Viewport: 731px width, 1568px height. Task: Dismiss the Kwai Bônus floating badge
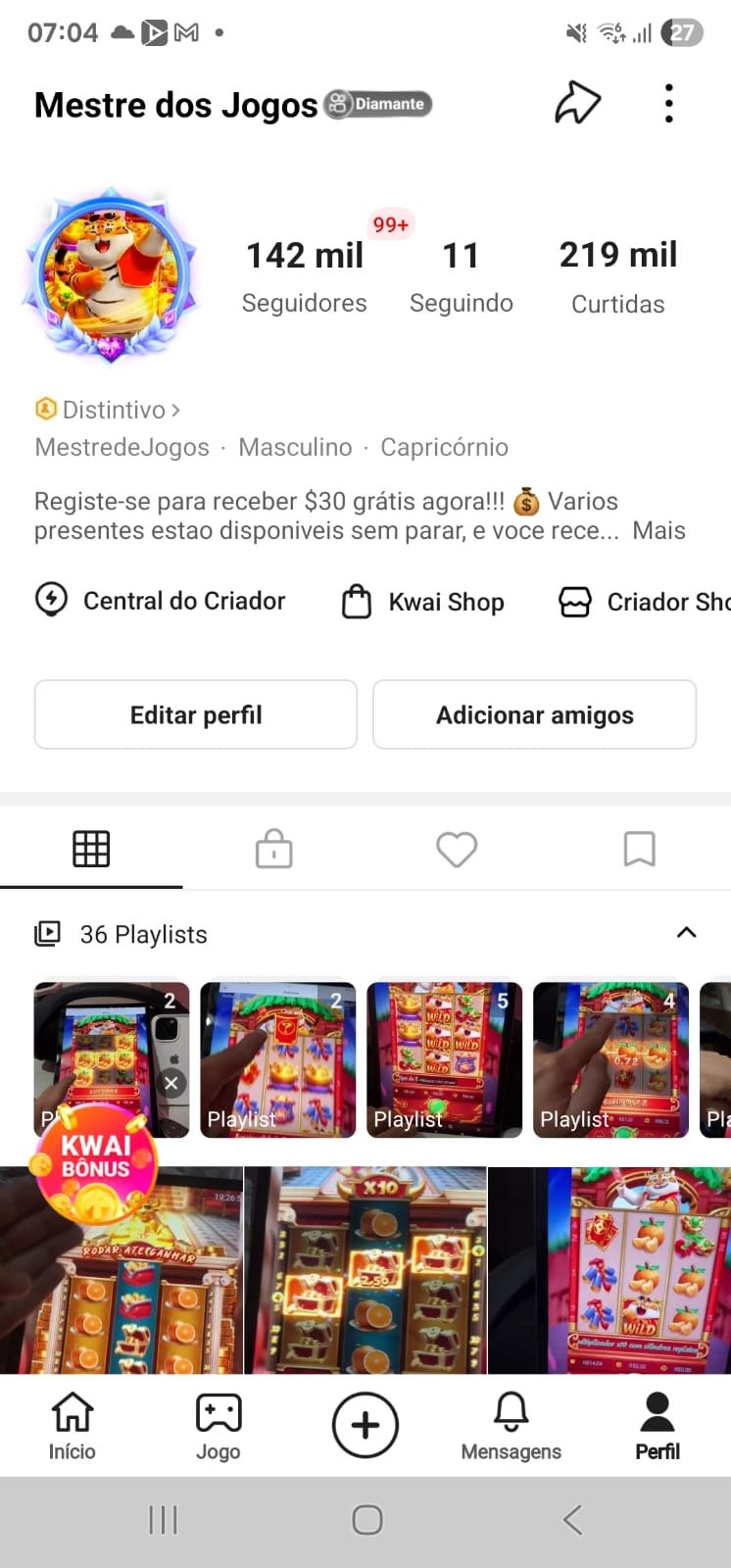[171, 1083]
